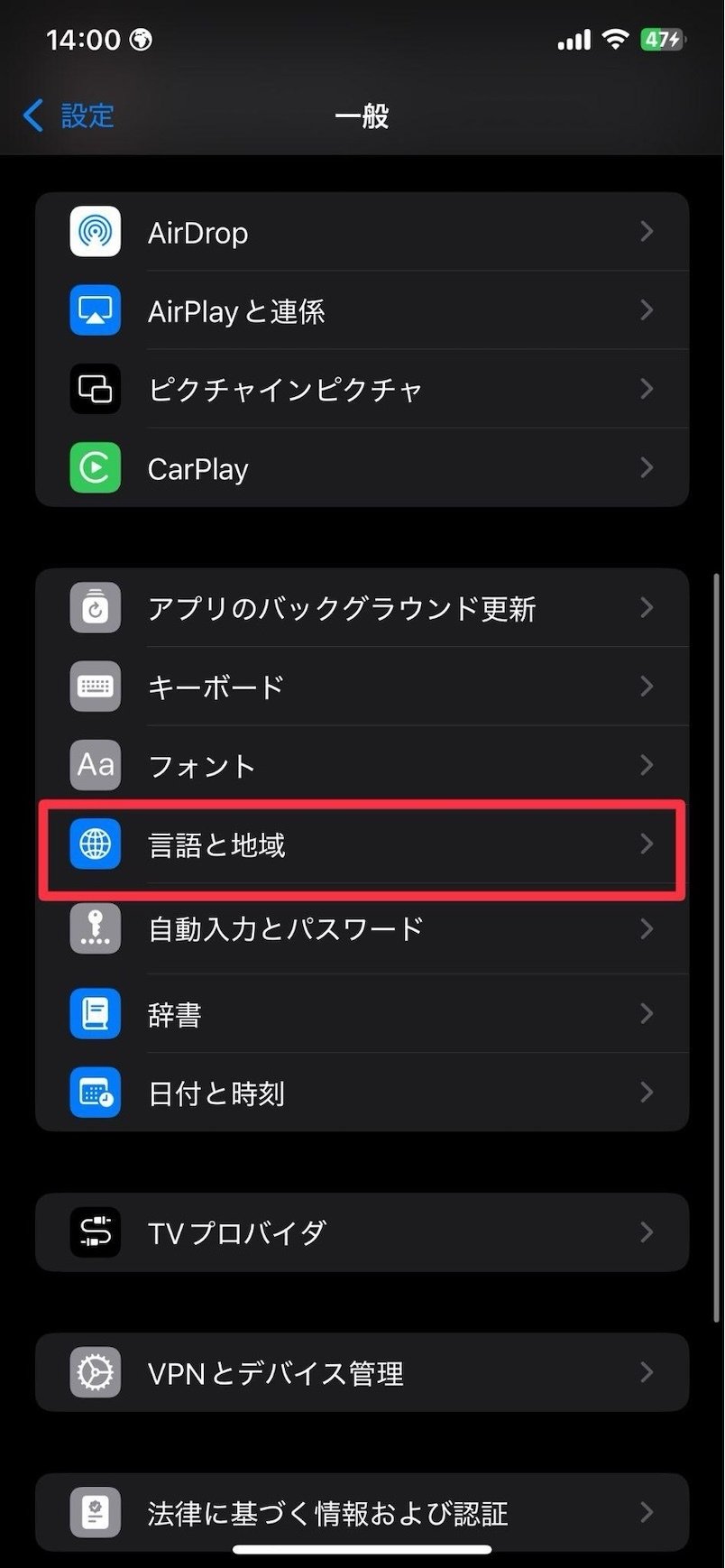Open TVプロバイダ
The width and height of the screenshot is (725, 1568).
361,1232
